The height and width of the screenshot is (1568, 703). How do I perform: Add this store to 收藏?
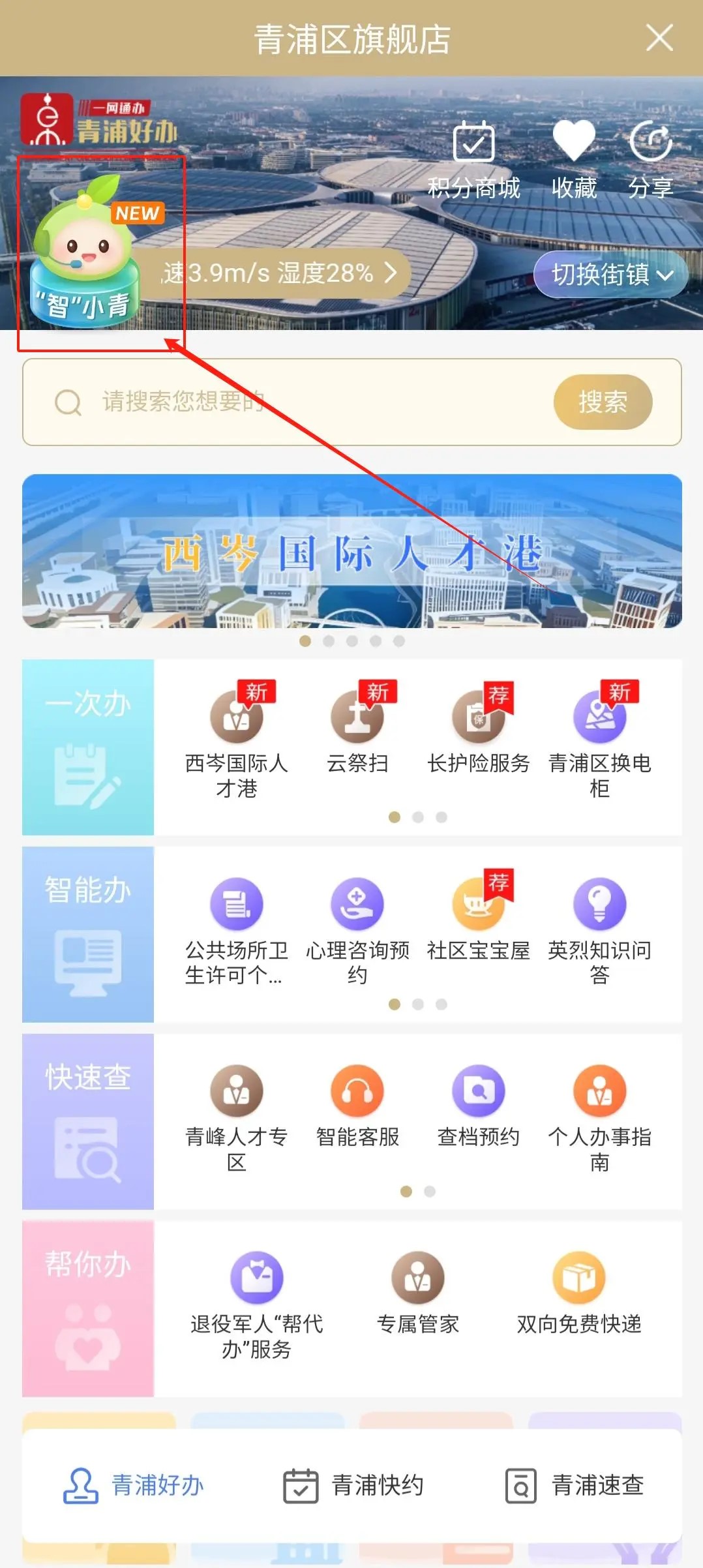click(x=574, y=160)
